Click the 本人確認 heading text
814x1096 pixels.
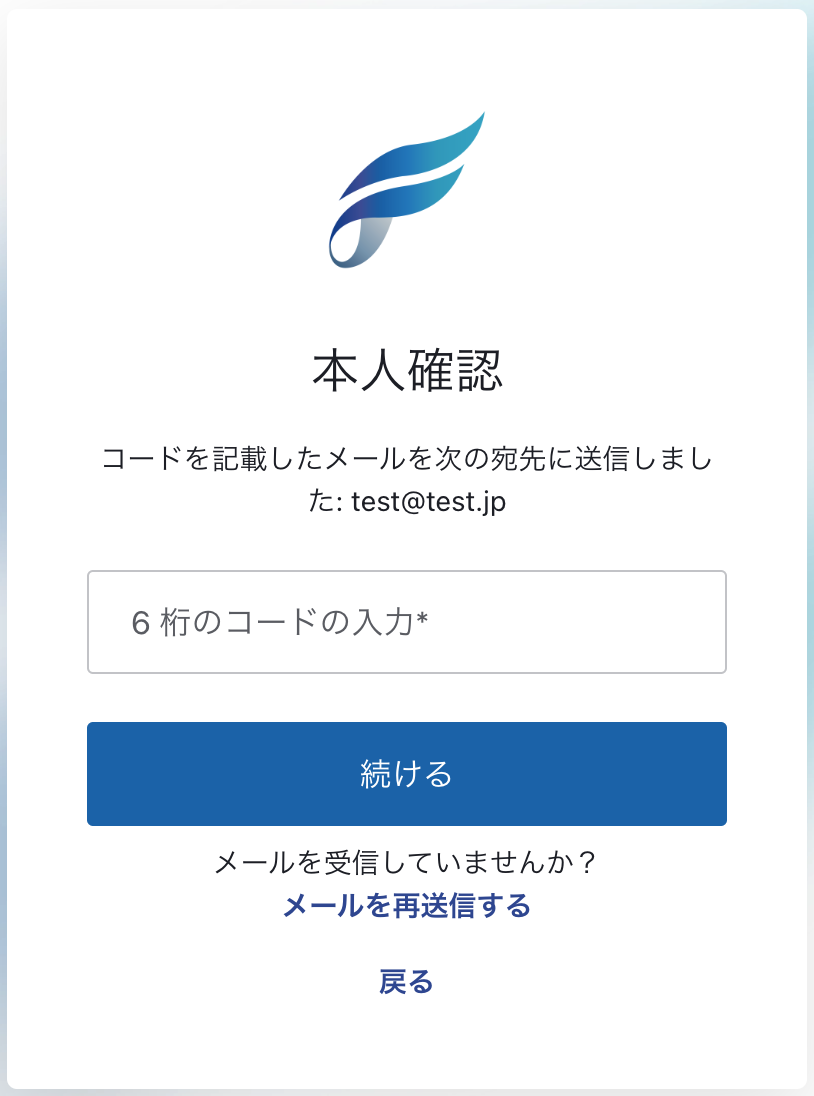coord(406,368)
